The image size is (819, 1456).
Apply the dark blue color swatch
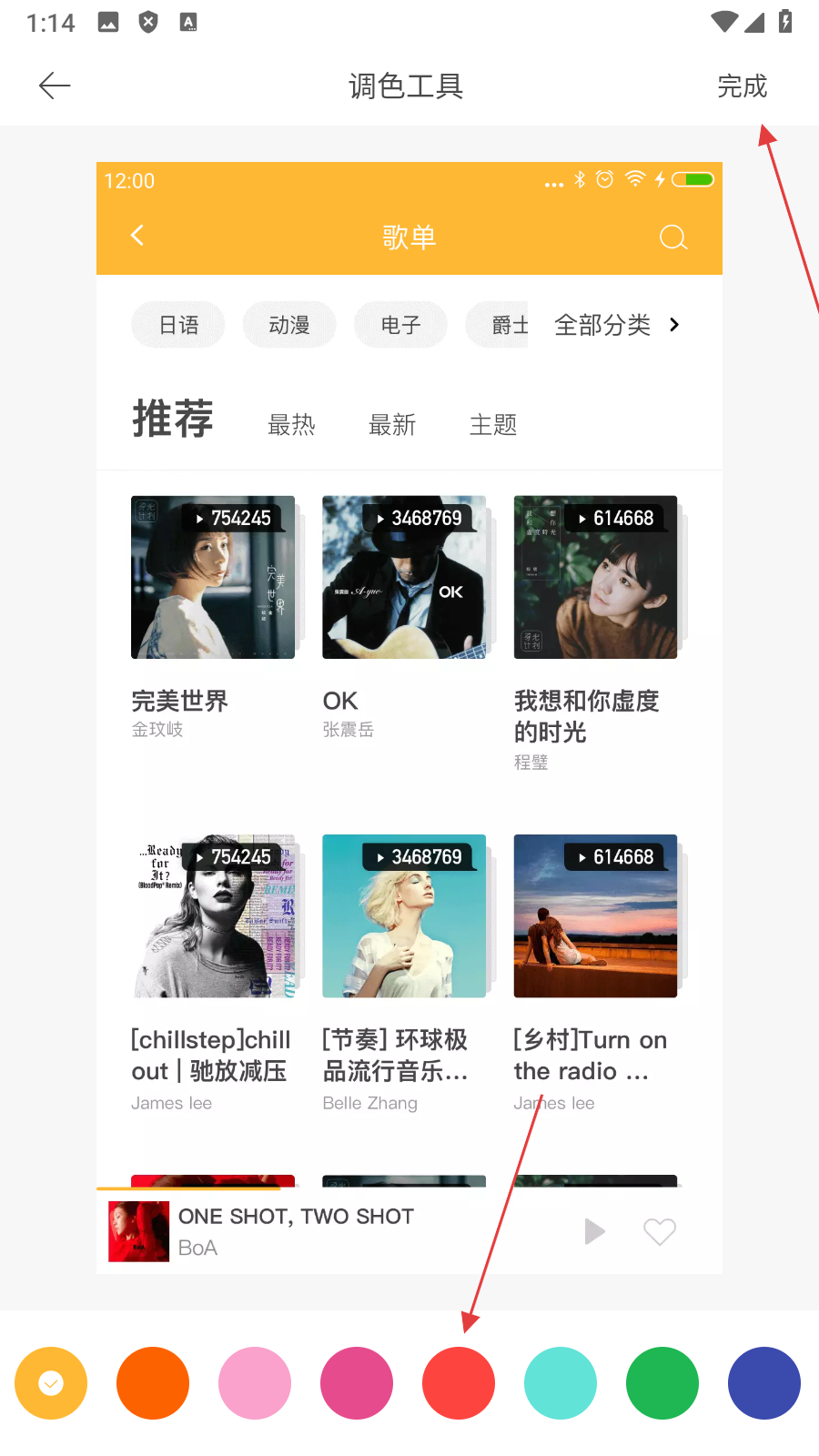coord(764,1383)
